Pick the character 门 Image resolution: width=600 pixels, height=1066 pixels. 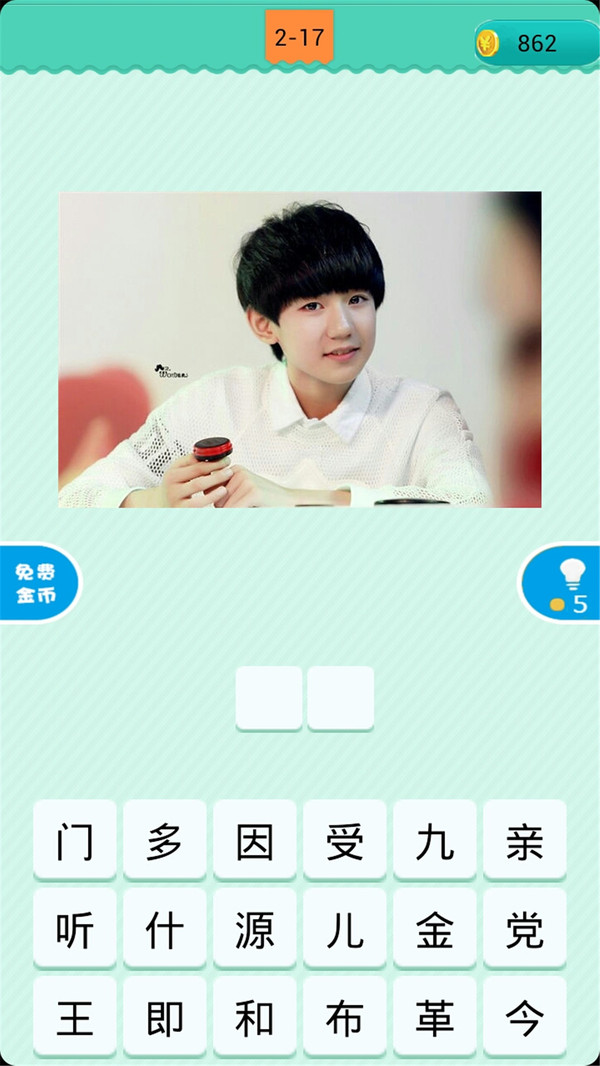coord(75,842)
